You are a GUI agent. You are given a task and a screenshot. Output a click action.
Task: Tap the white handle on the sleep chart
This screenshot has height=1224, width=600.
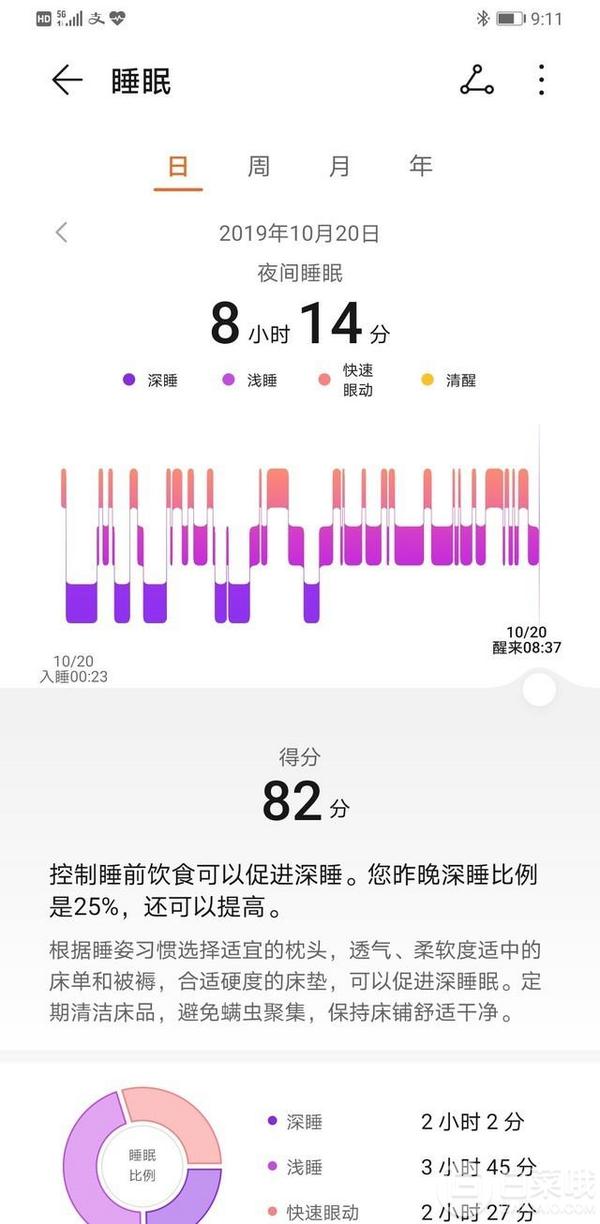[x=539, y=690]
